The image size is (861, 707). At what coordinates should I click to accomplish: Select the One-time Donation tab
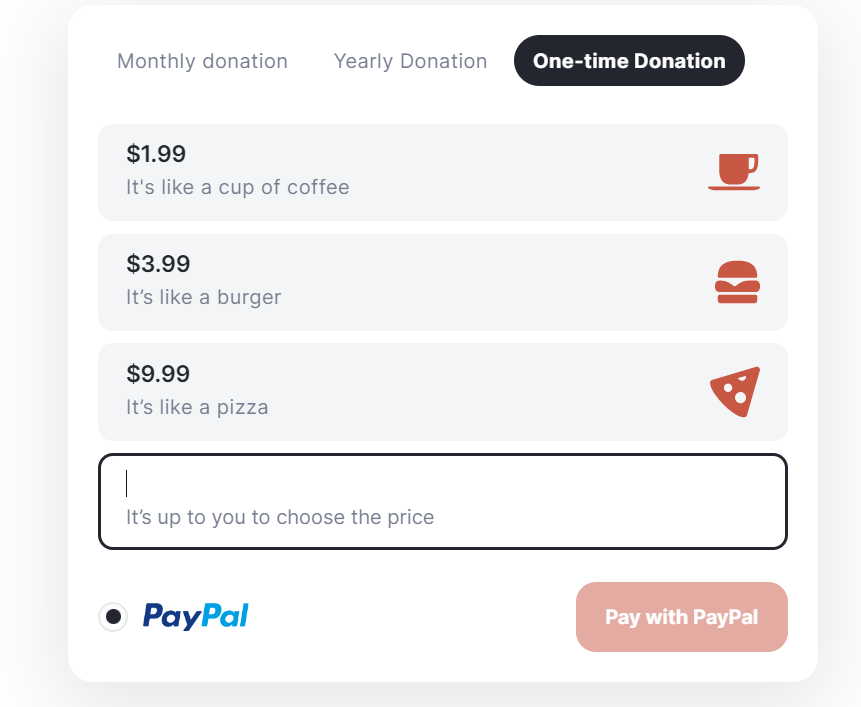coord(629,61)
